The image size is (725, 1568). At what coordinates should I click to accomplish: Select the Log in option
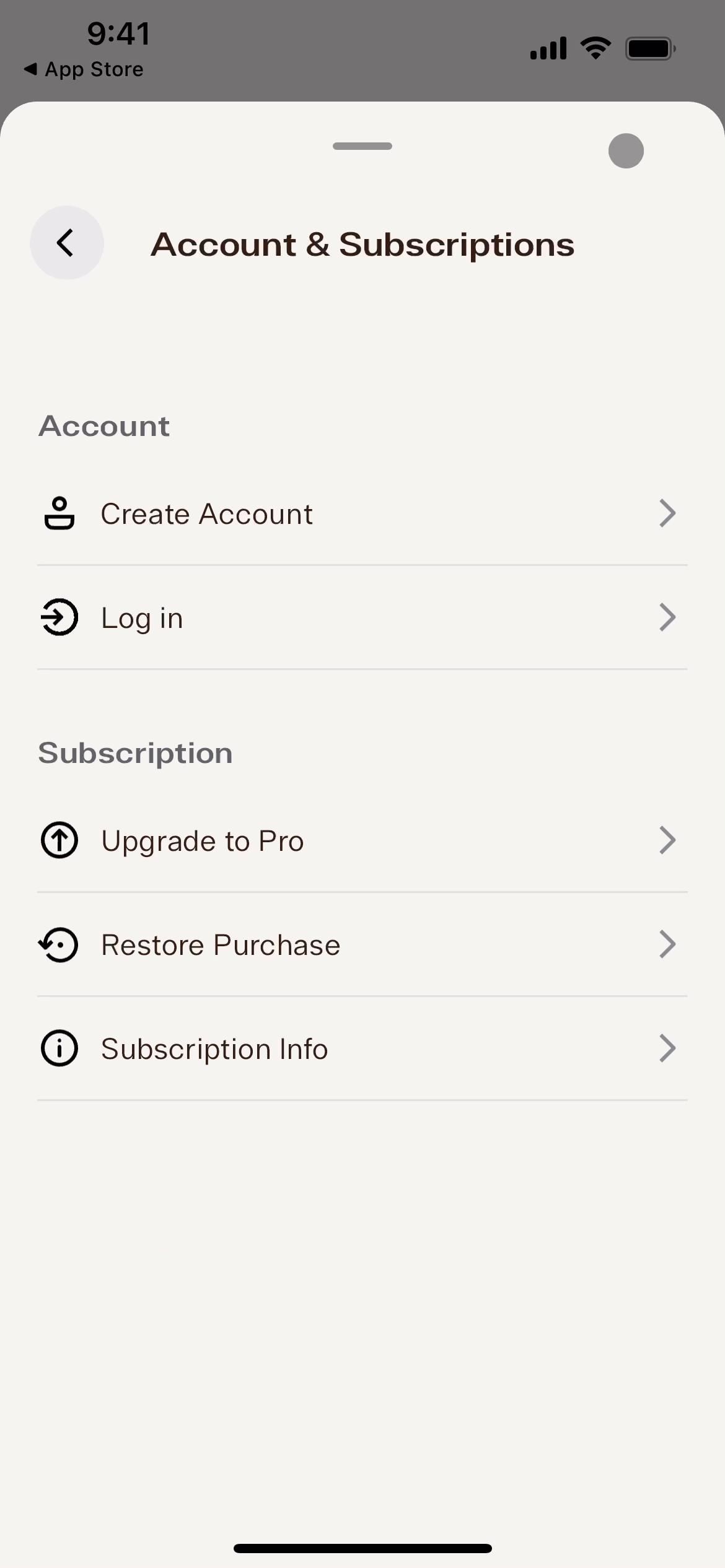pos(362,618)
